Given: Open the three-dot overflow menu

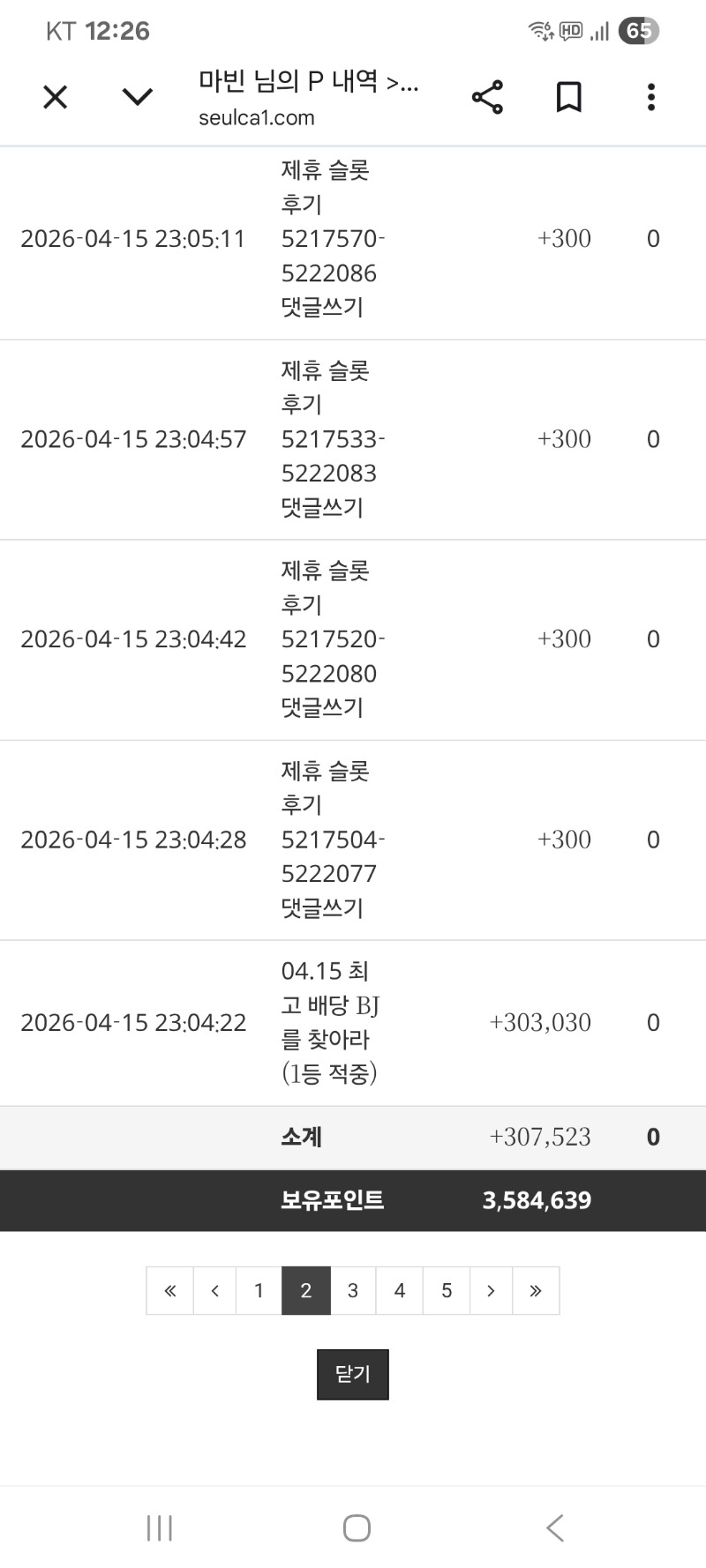Looking at the screenshot, I should pyautogui.click(x=651, y=97).
